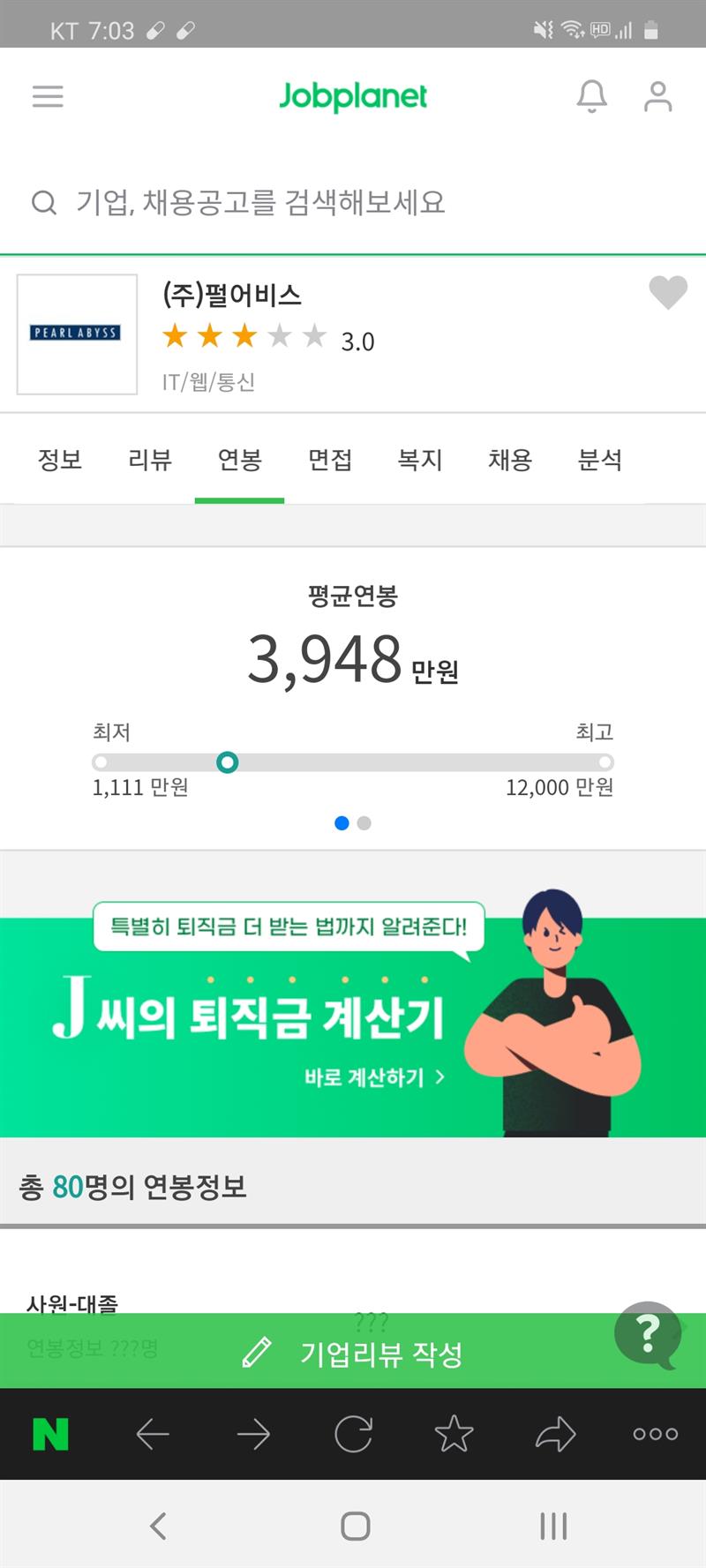Write a review via 기업리뷰 작성
This screenshot has height=1568, width=706.
coord(353,1353)
